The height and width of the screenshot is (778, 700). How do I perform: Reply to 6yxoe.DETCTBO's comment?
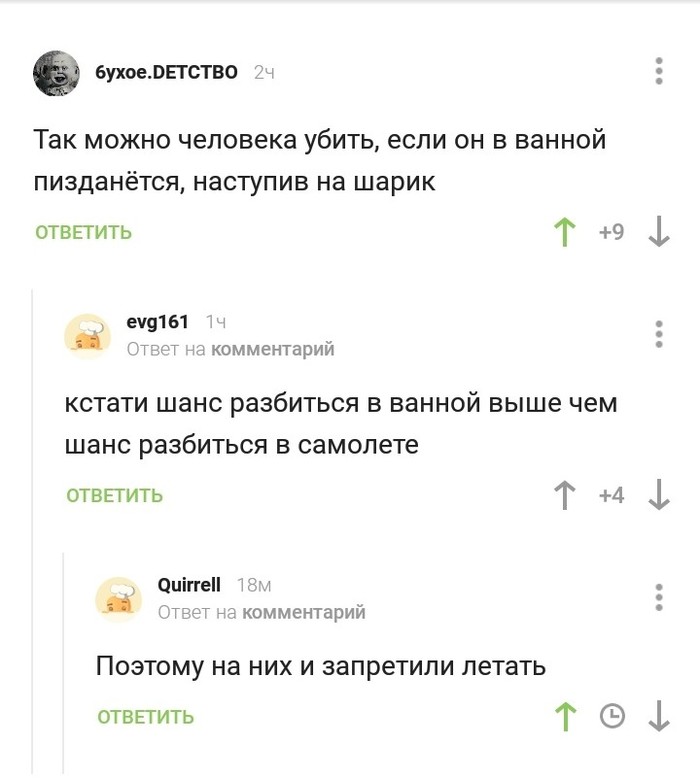(84, 233)
